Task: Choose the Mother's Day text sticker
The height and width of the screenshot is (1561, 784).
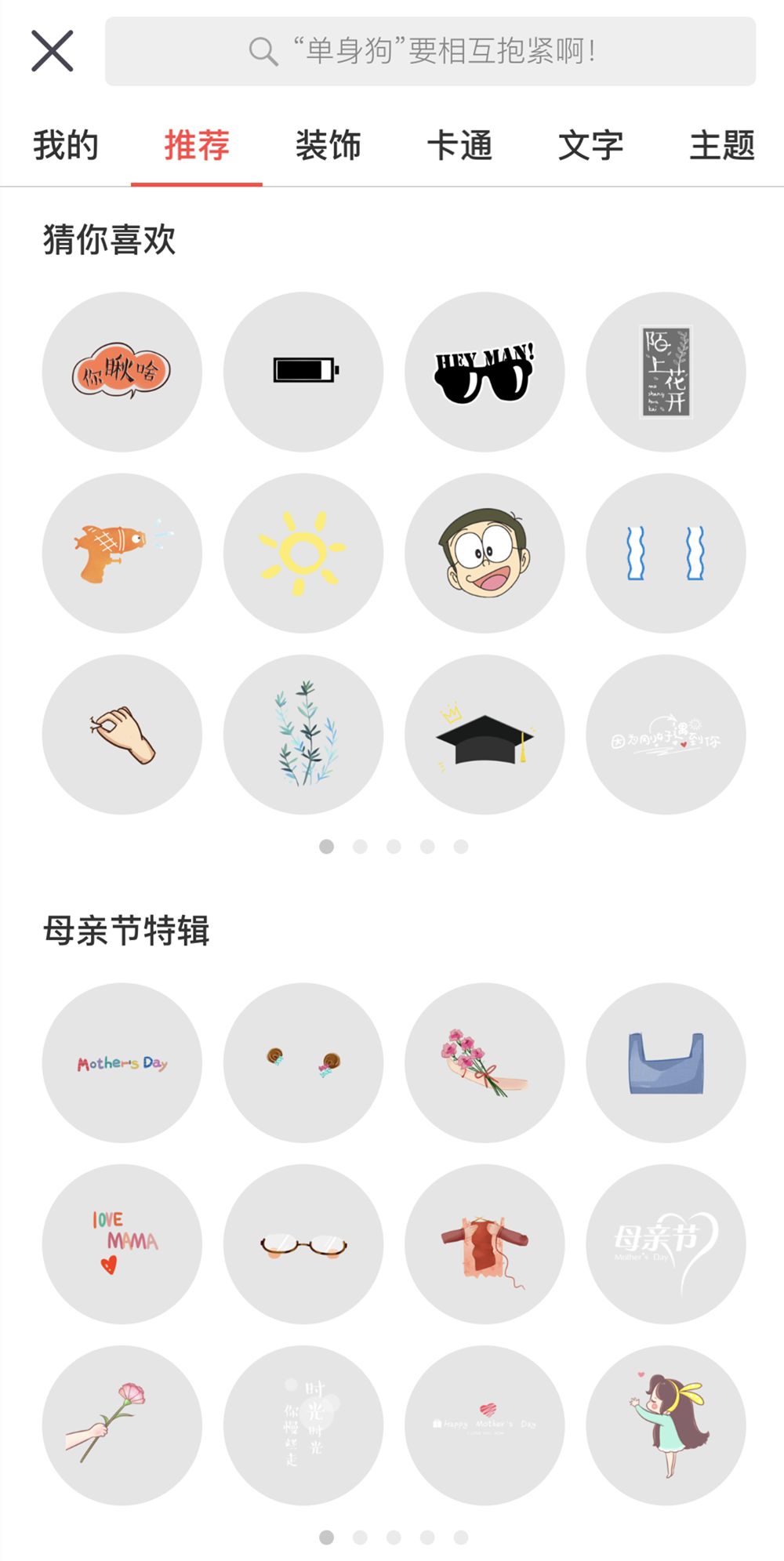Action: coord(122,1062)
